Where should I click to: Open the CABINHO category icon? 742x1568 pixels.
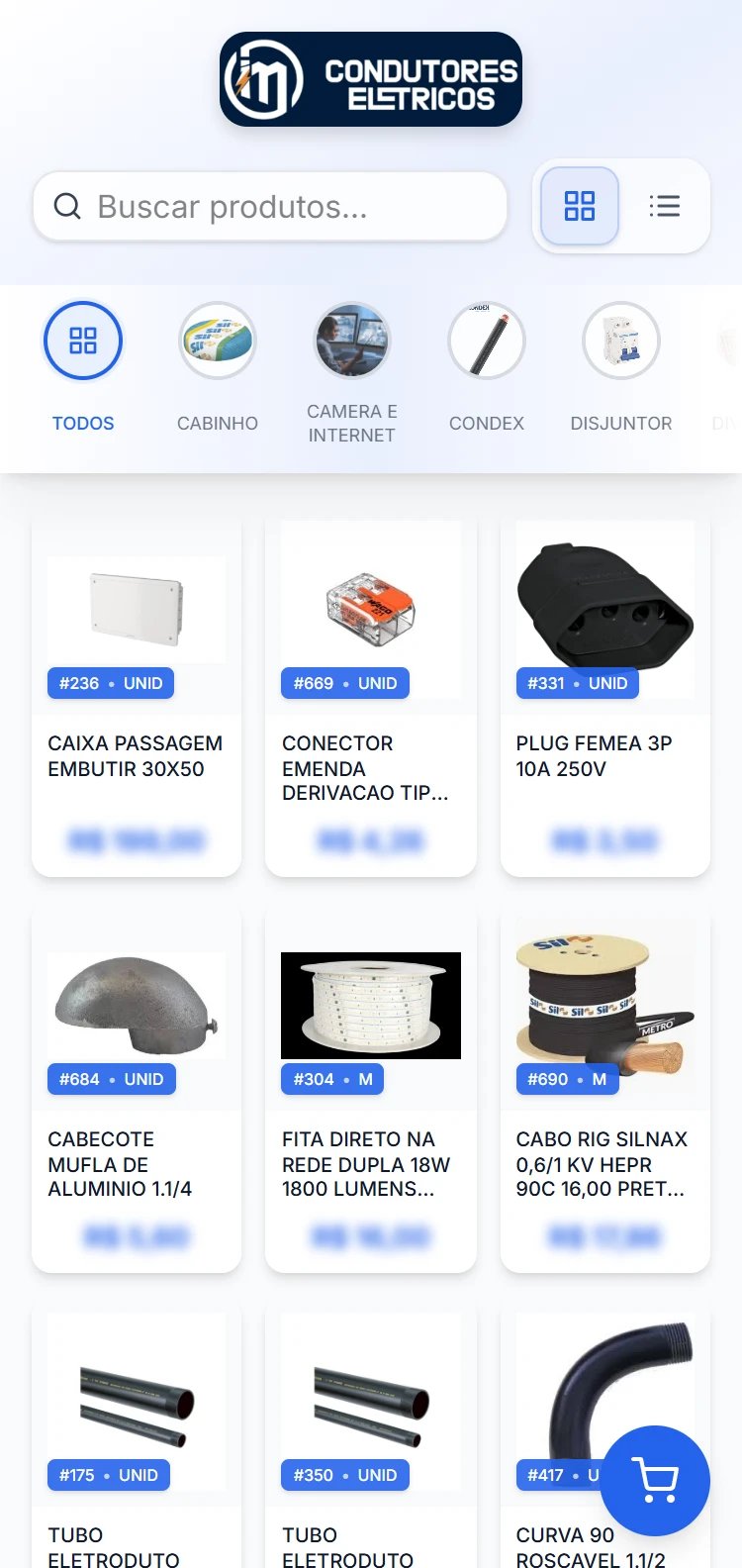click(217, 340)
